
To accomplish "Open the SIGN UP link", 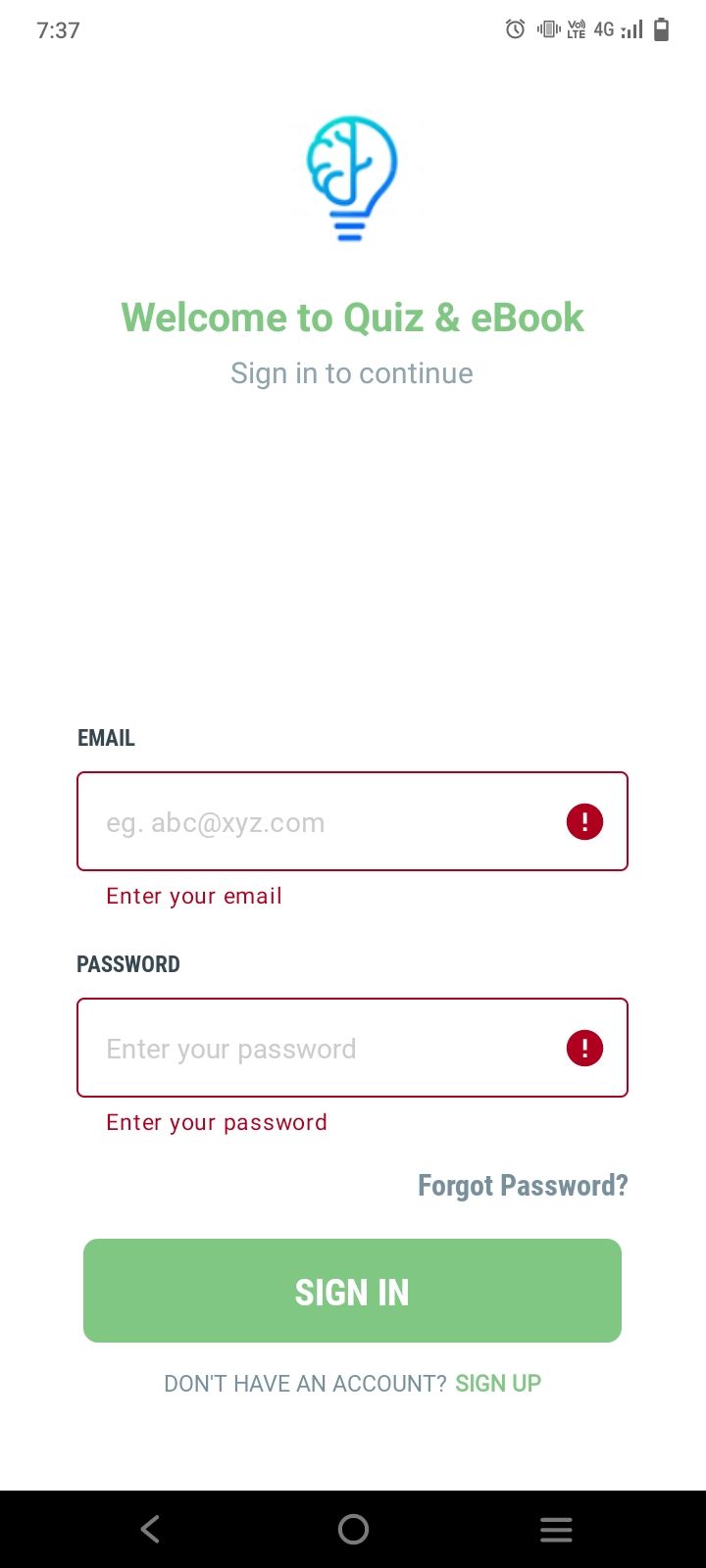I will coord(498,1384).
